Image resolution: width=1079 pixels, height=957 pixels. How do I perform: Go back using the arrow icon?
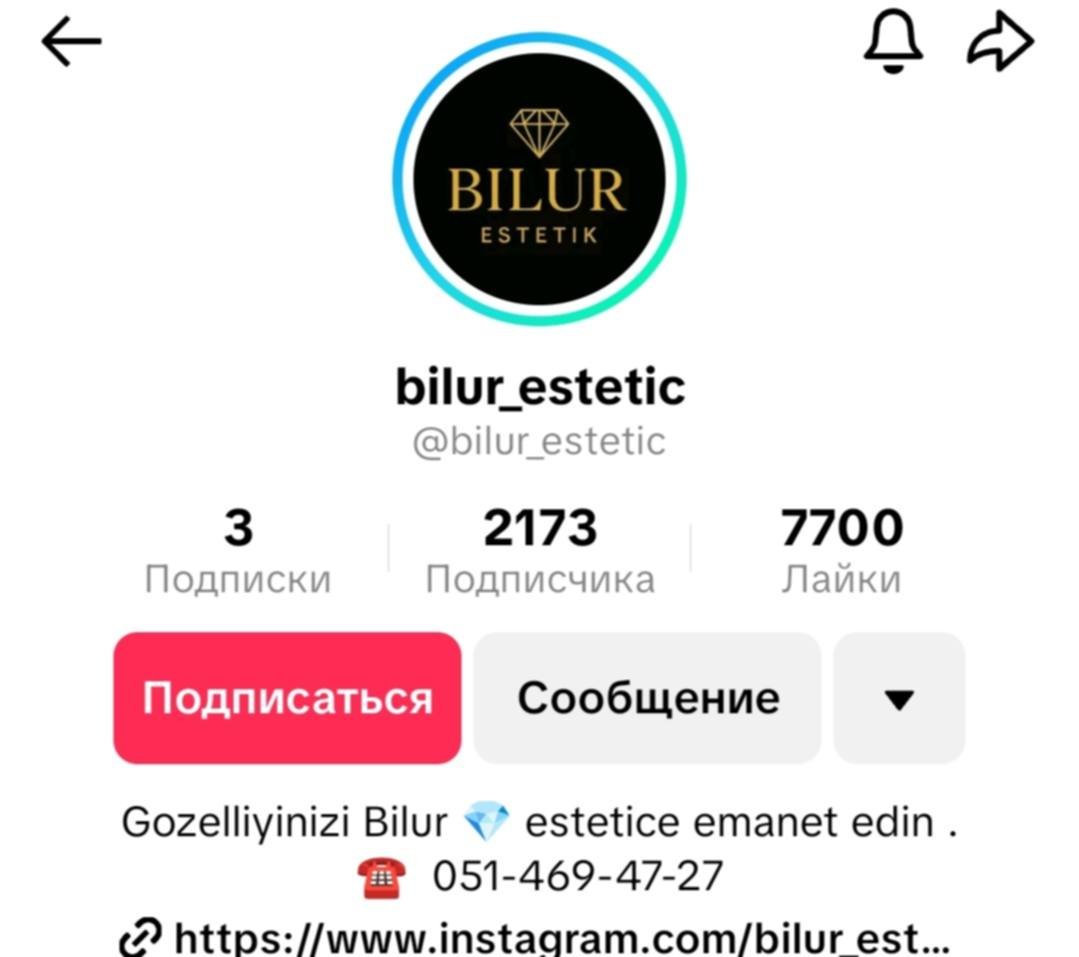point(71,42)
